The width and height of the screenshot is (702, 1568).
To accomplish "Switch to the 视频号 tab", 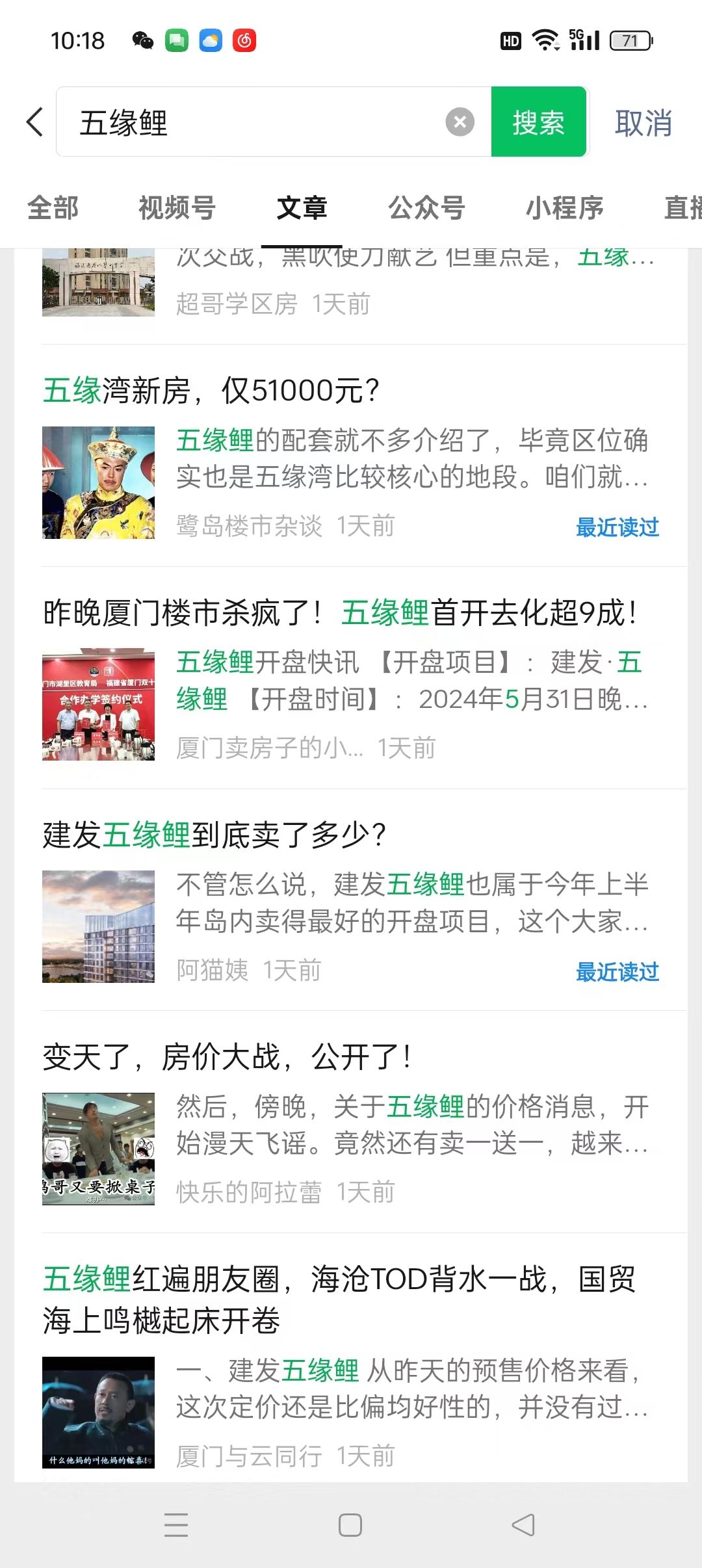I will (177, 208).
